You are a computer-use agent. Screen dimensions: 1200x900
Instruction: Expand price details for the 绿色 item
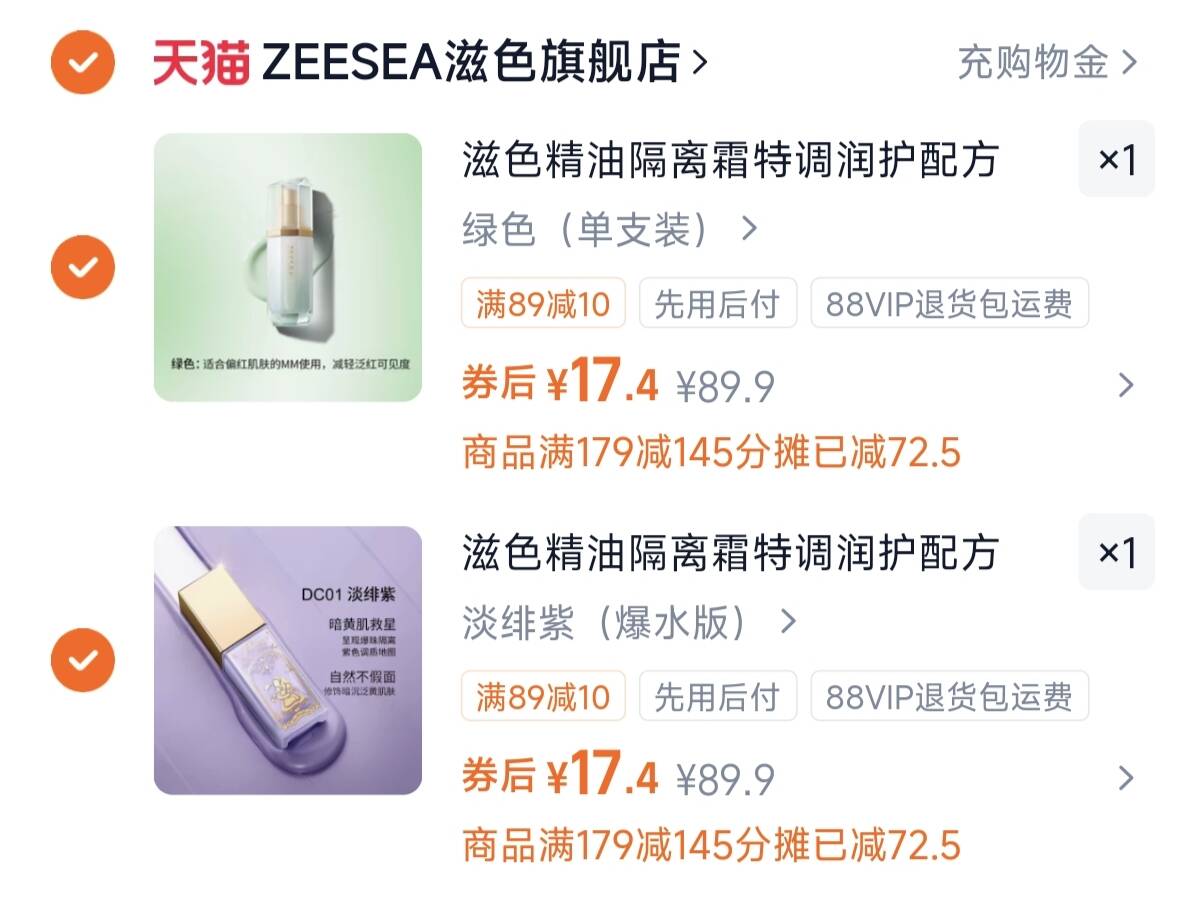pos(1126,385)
